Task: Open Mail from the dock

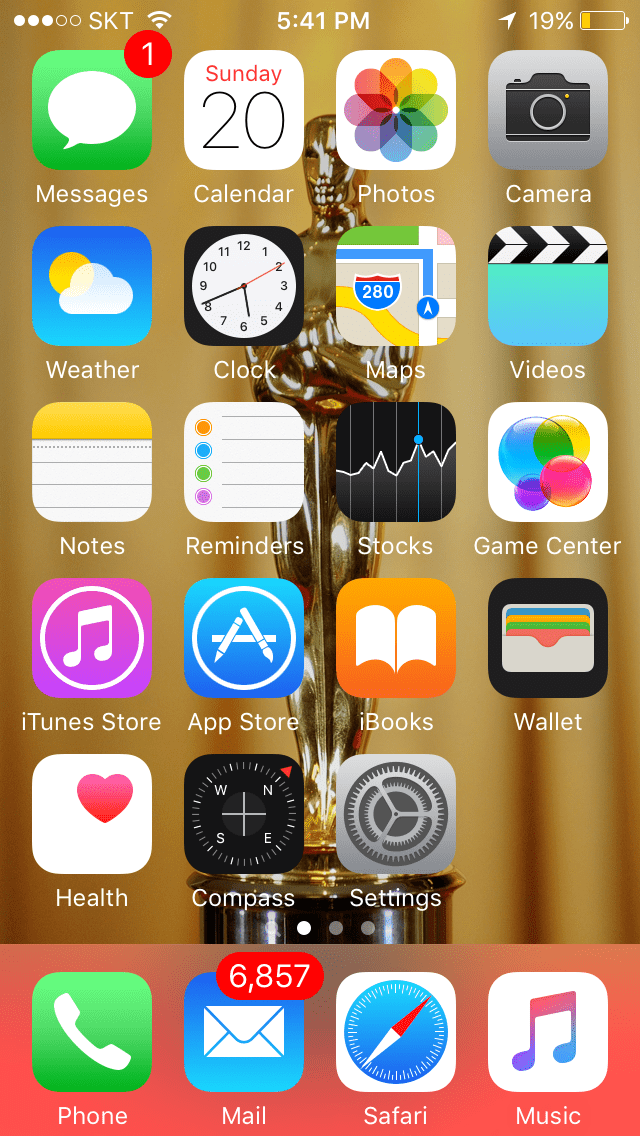Action: 244,1032
